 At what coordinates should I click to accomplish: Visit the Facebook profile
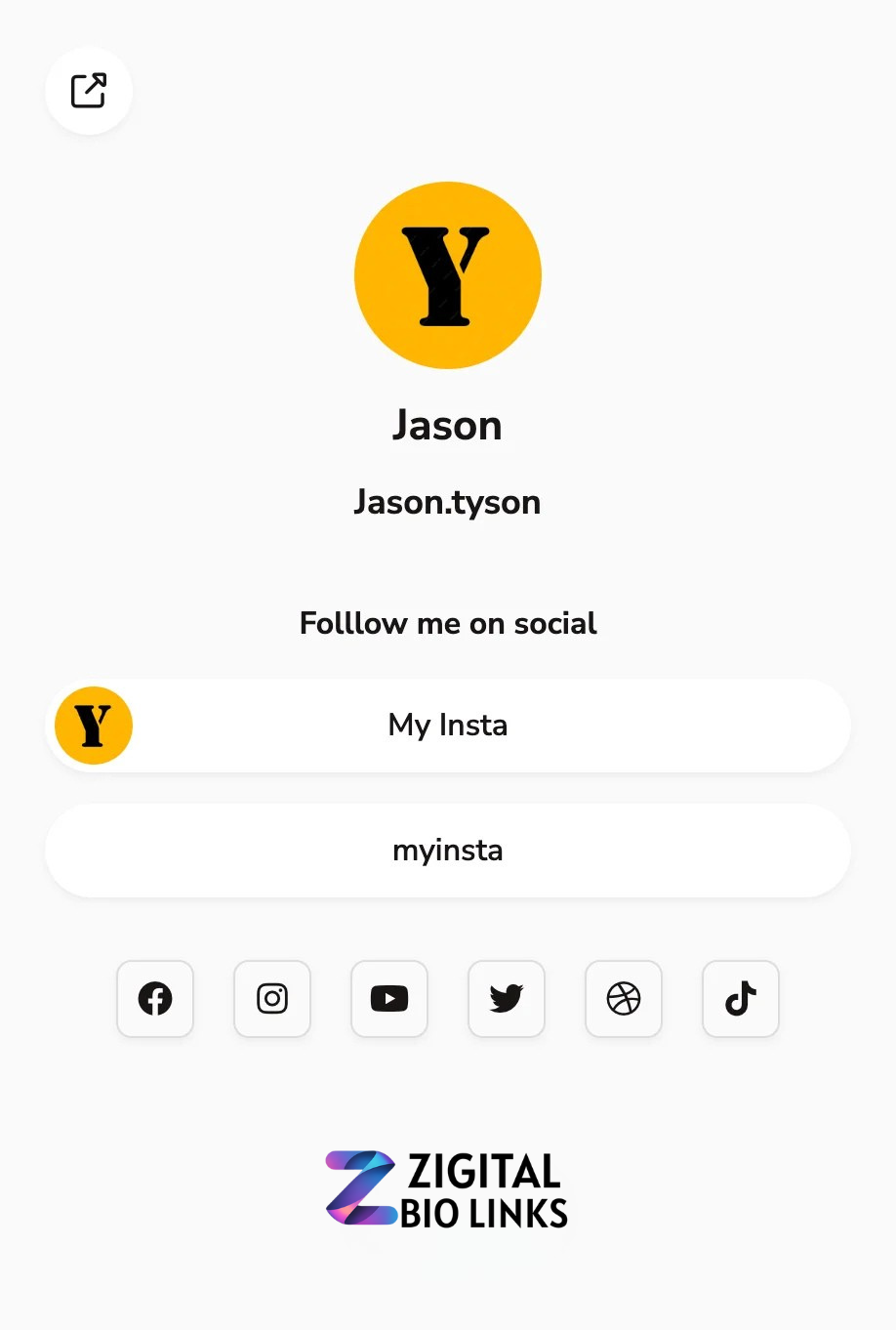(x=155, y=999)
